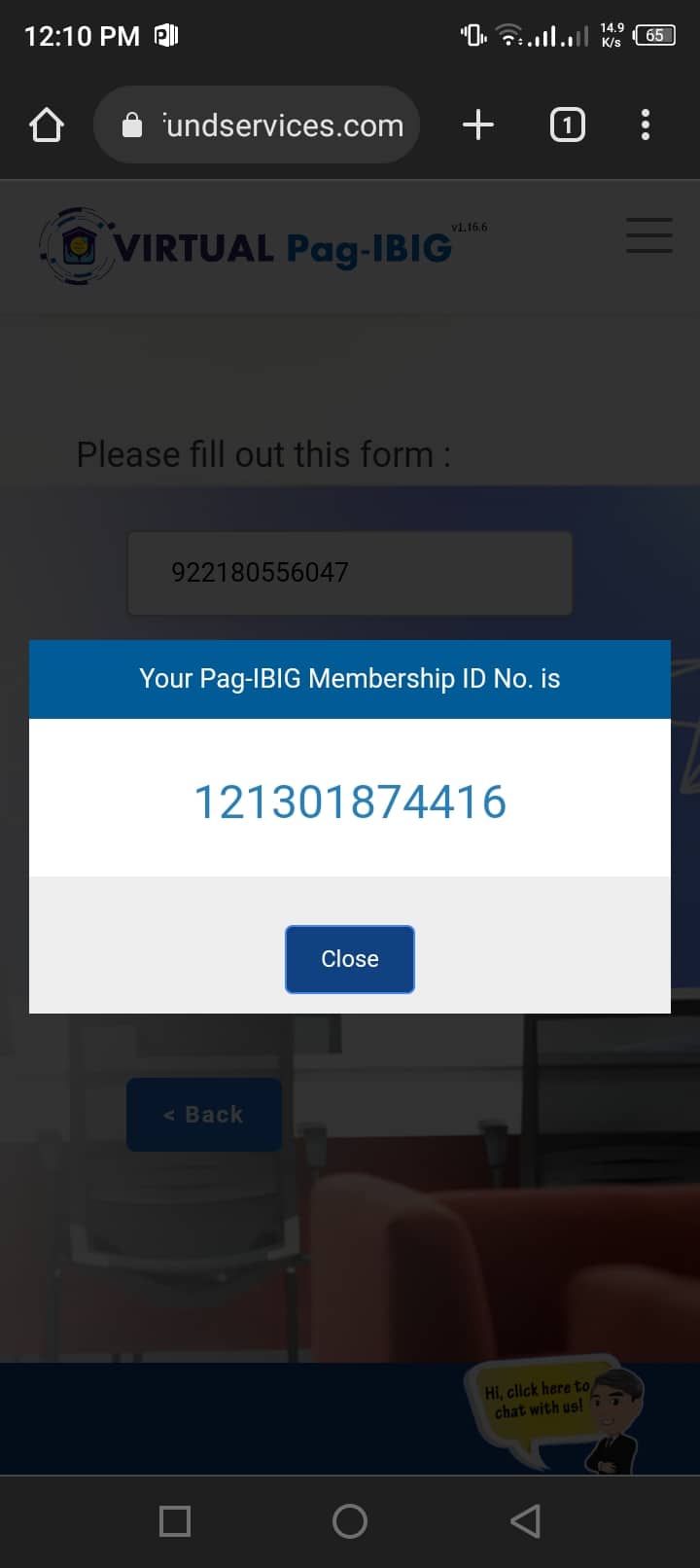This screenshot has height=1568, width=700.
Task: Open a new browser tab
Action: pyautogui.click(x=477, y=125)
